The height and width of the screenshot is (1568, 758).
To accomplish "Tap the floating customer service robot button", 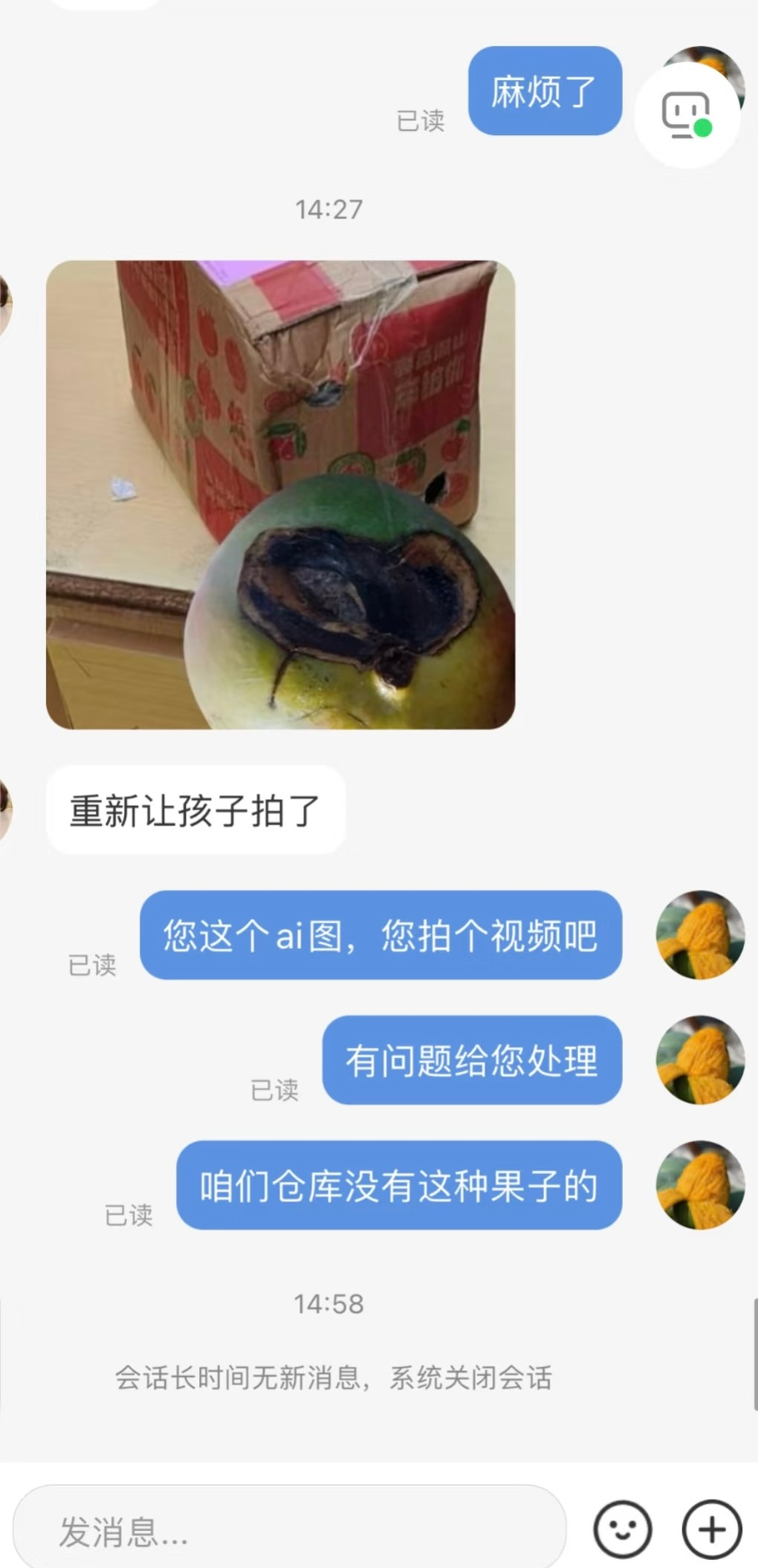I will coord(687,115).
